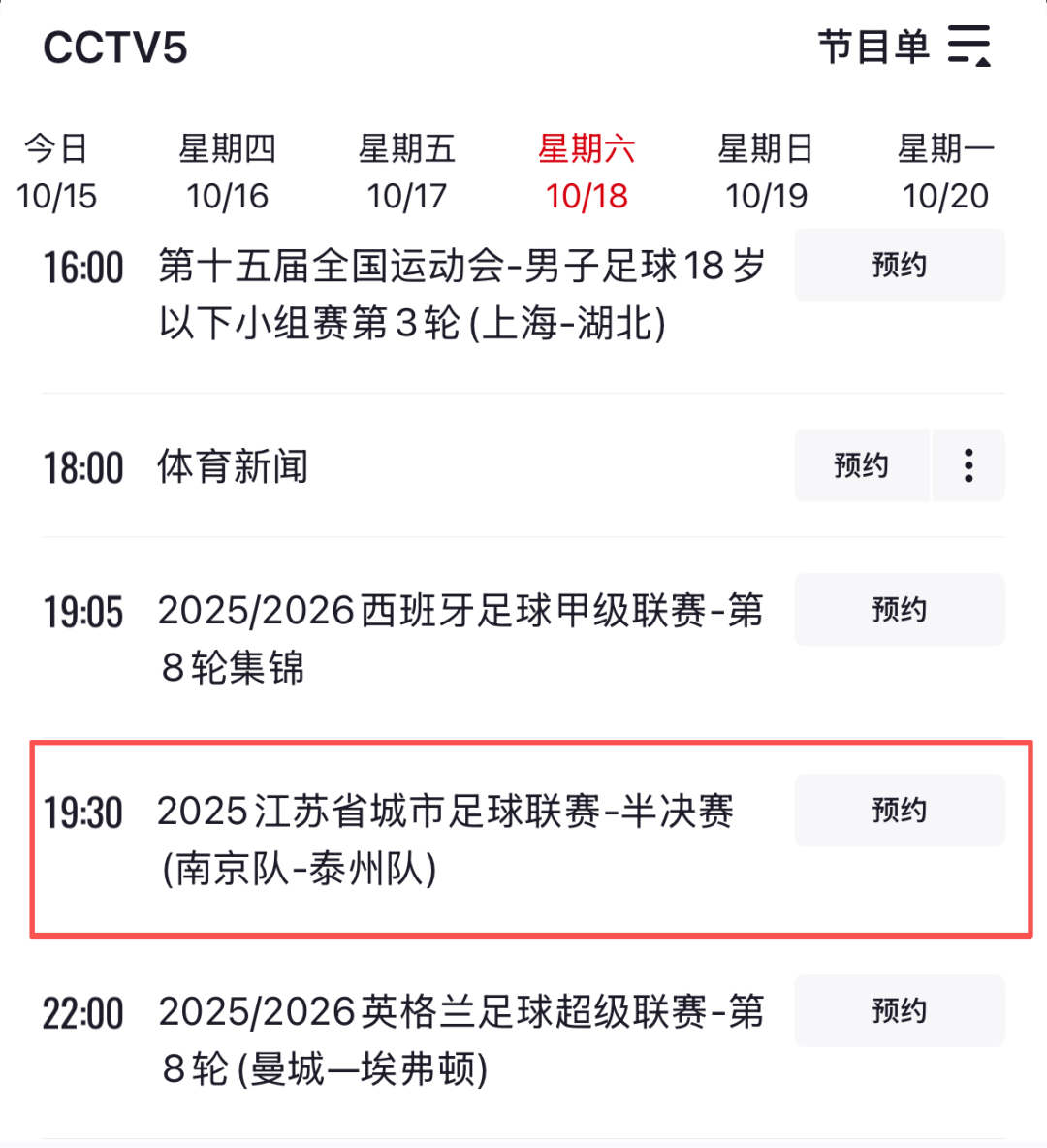1047x1148 pixels.
Task: Open details for 体育新闻 program
Action: [234, 465]
